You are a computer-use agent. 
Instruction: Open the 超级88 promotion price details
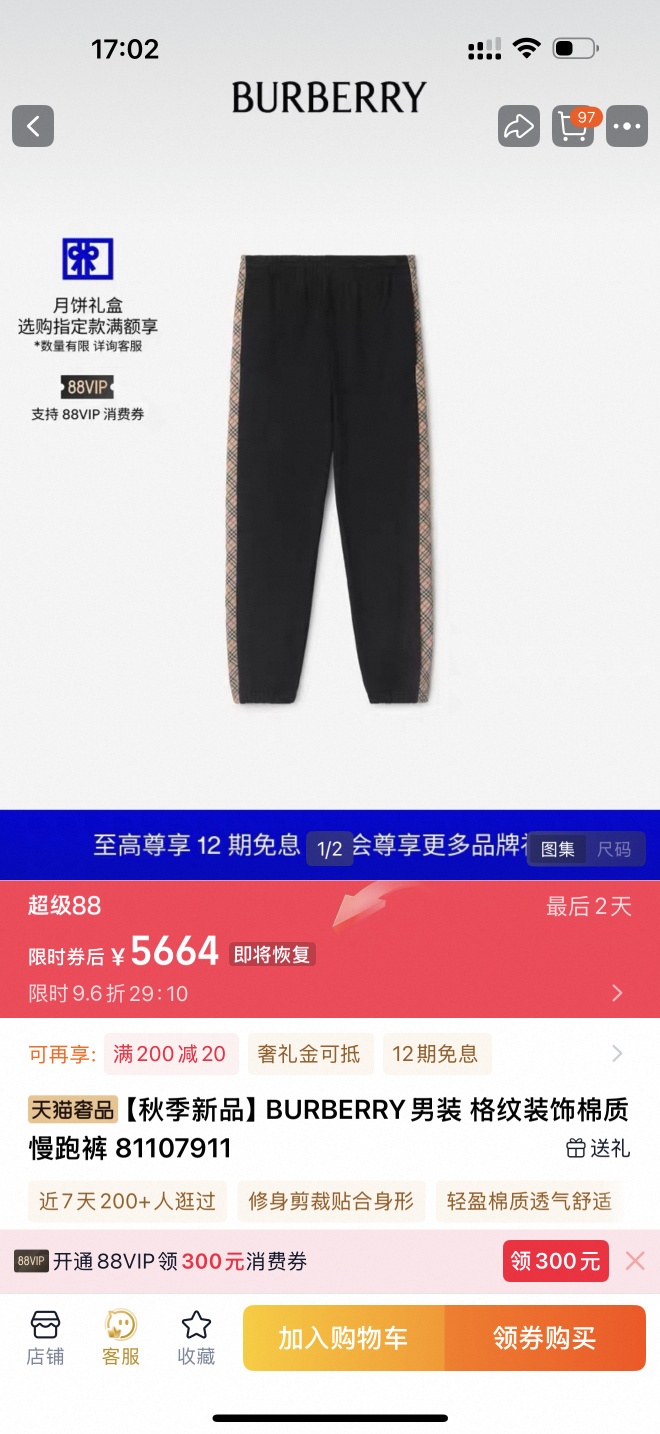617,993
